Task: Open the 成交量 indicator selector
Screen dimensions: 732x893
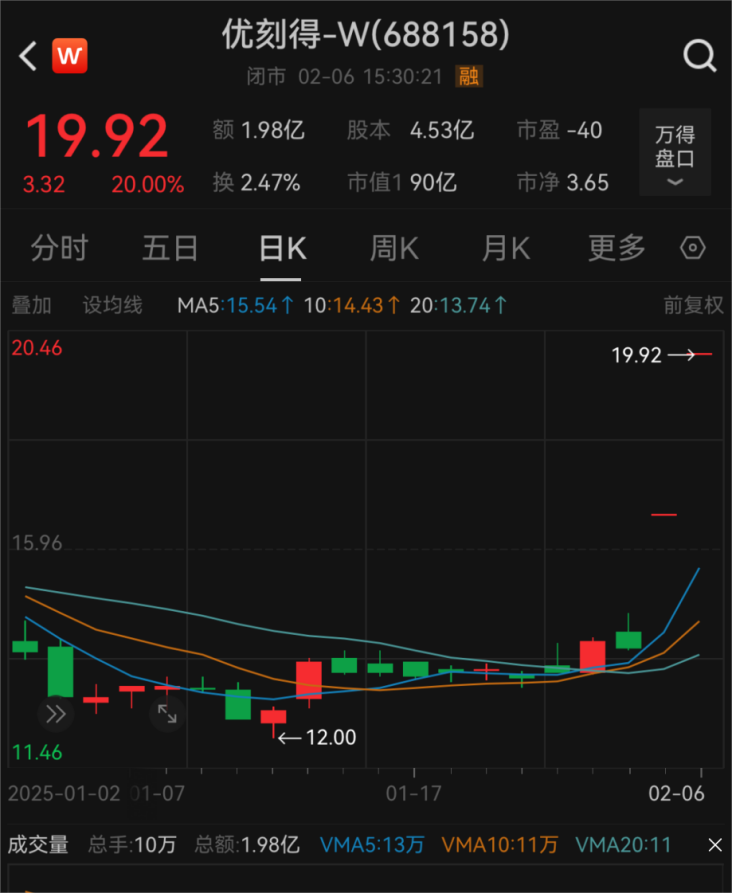Action: click(39, 845)
